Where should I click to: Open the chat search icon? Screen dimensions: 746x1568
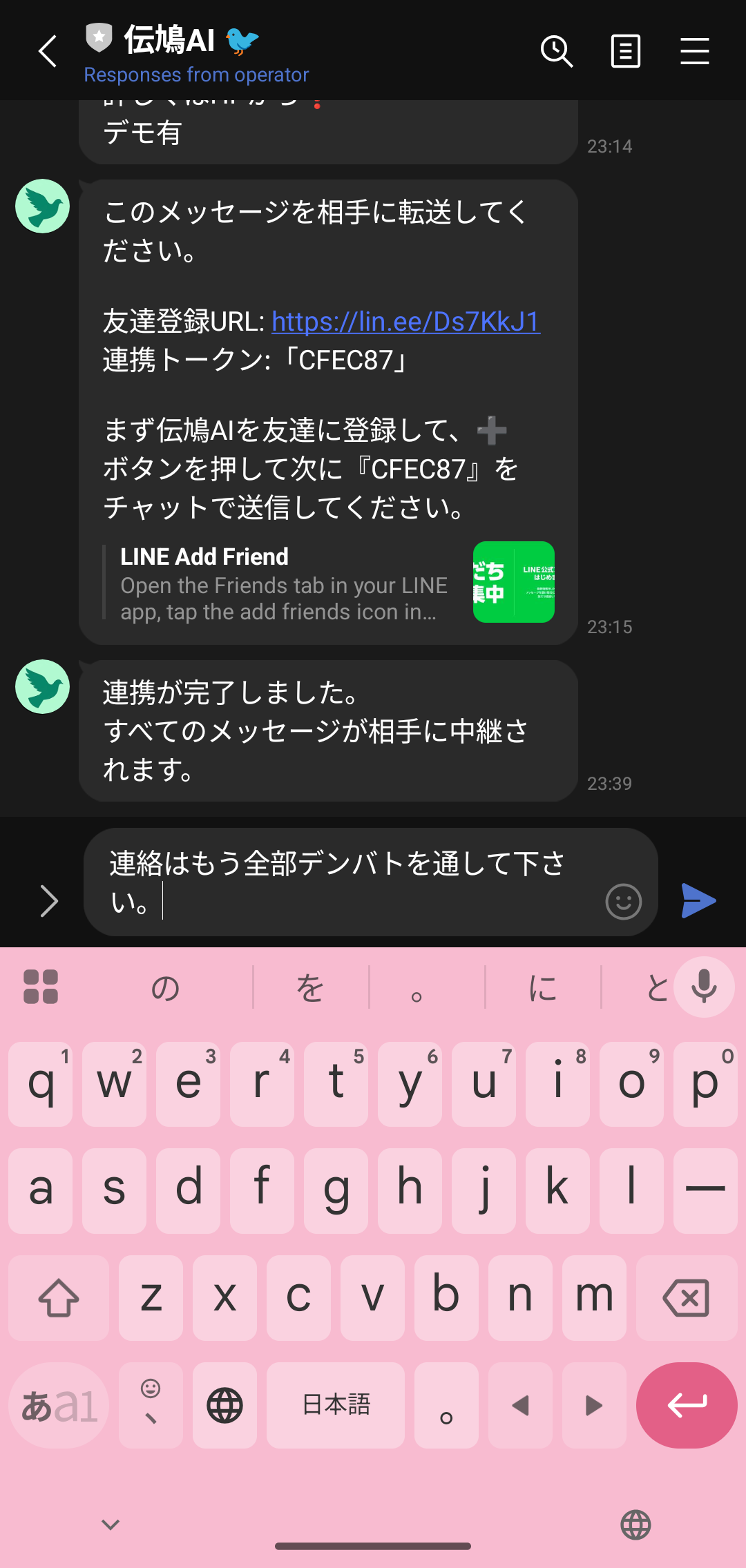click(x=557, y=52)
